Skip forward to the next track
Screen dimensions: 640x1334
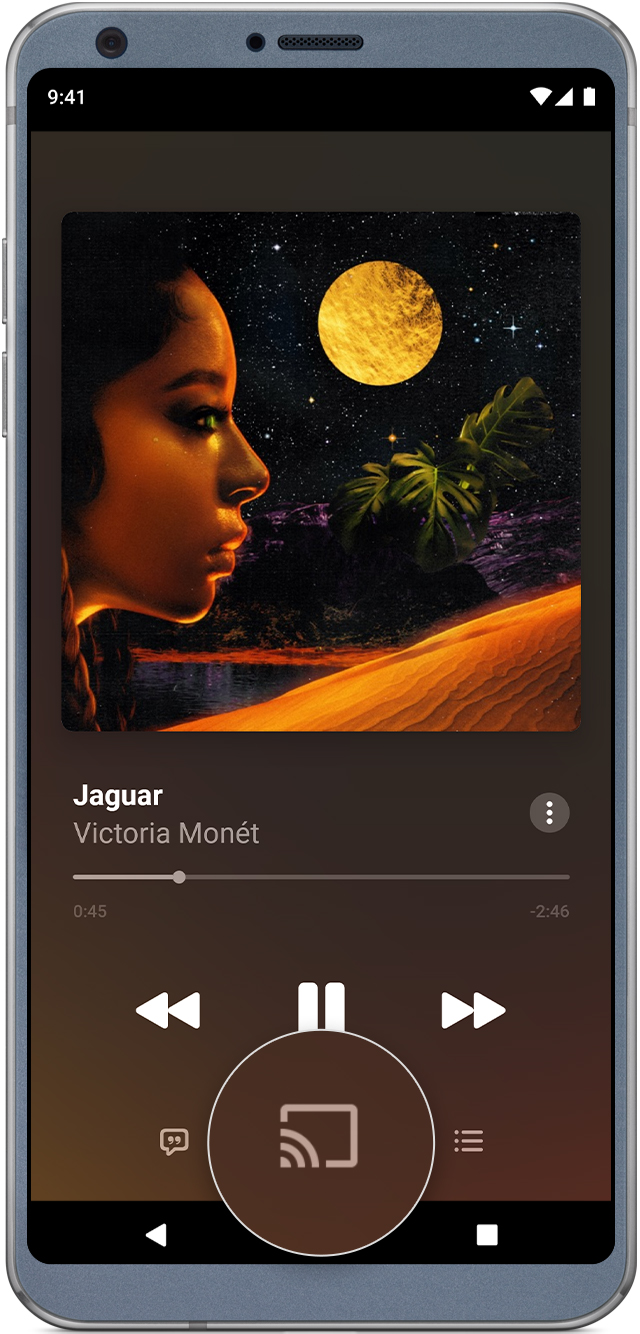pos(474,1010)
